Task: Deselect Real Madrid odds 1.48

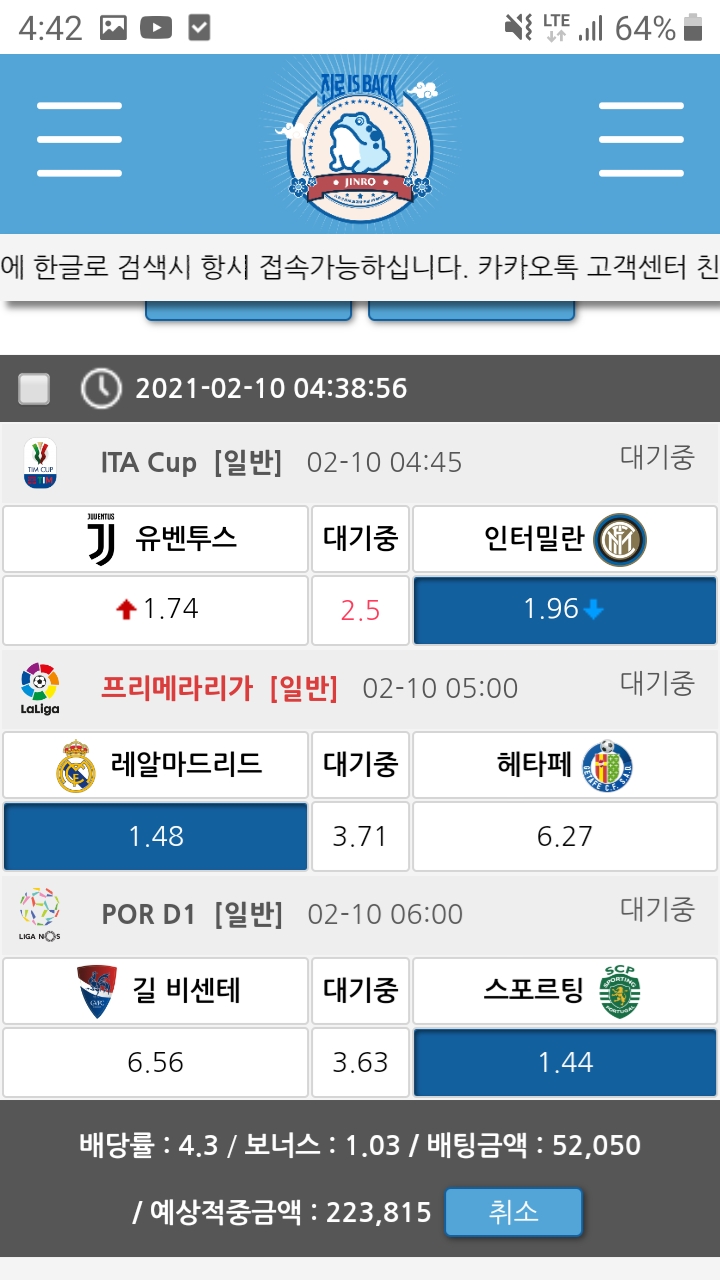Action: pyautogui.click(x=155, y=836)
